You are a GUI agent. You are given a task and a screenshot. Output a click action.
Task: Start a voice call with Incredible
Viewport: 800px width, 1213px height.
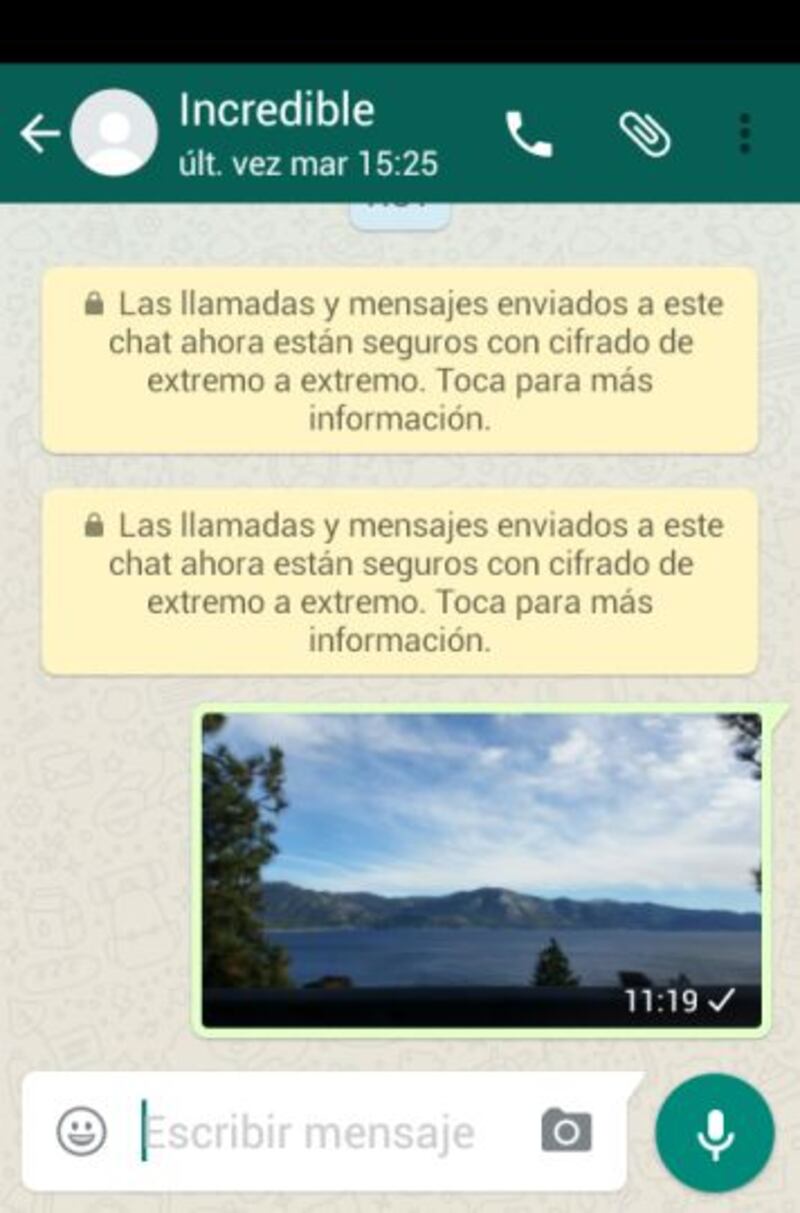click(x=528, y=133)
